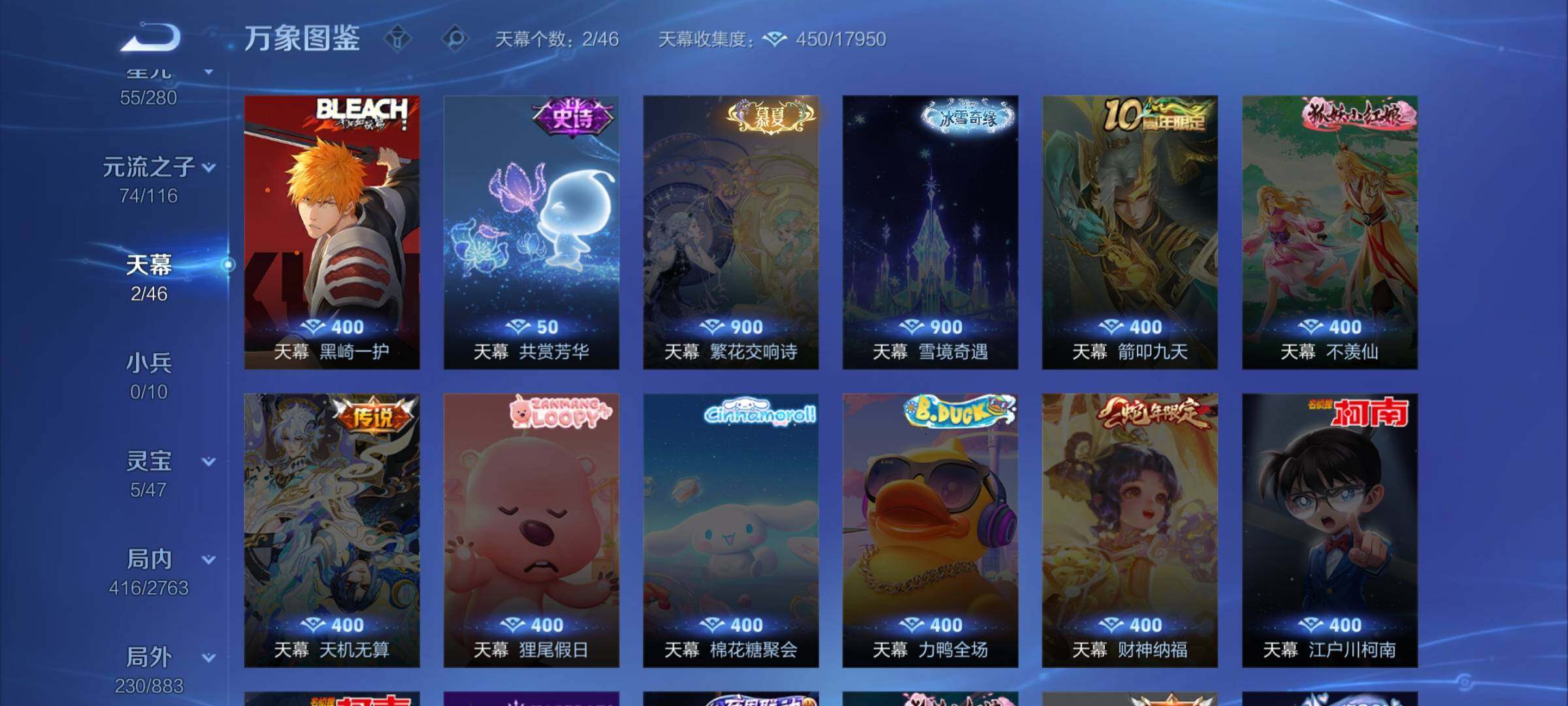The height and width of the screenshot is (706, 1568).
Task: Open the diamond filter icon beside 万象图鉴
Action: 397,39
